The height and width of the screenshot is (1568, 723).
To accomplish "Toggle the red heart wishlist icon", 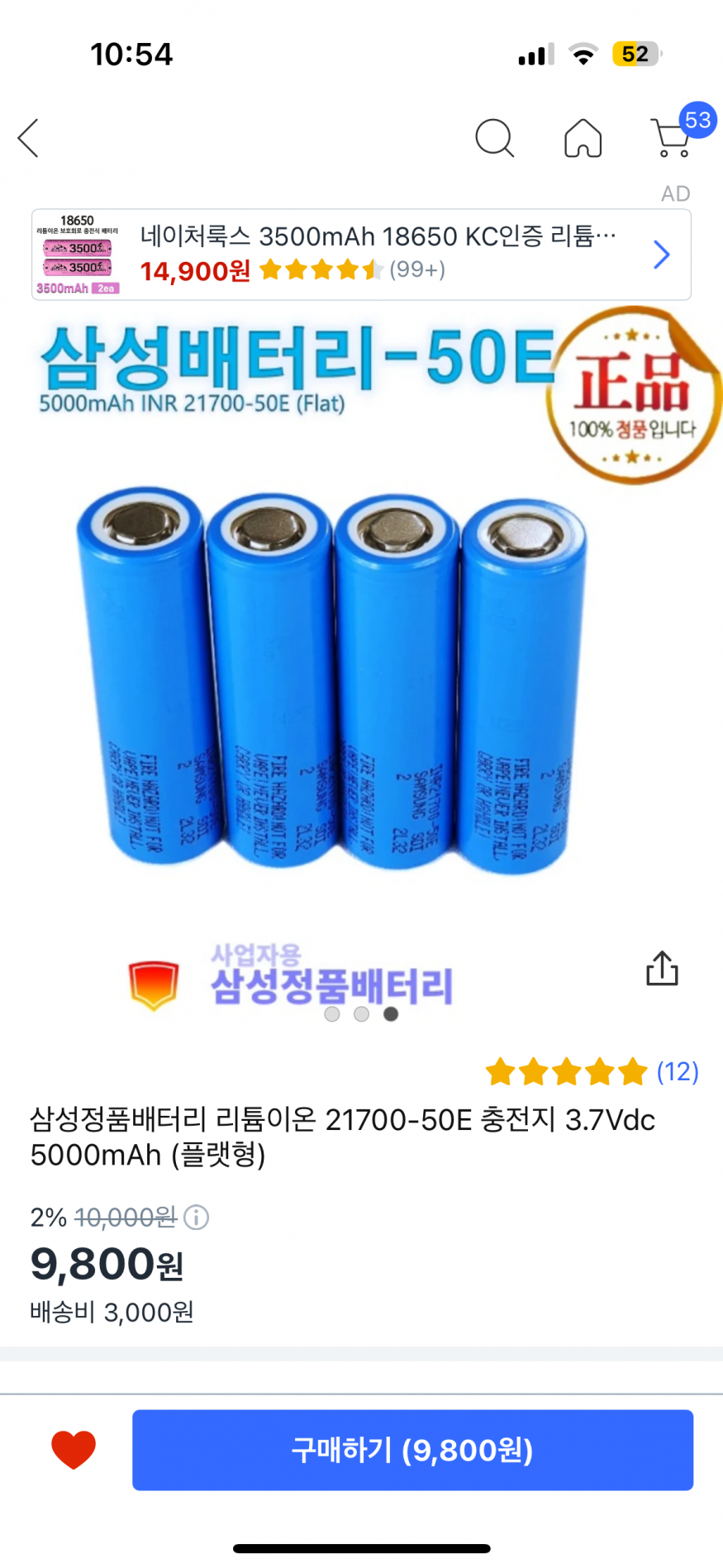I will pos(74,1450).
